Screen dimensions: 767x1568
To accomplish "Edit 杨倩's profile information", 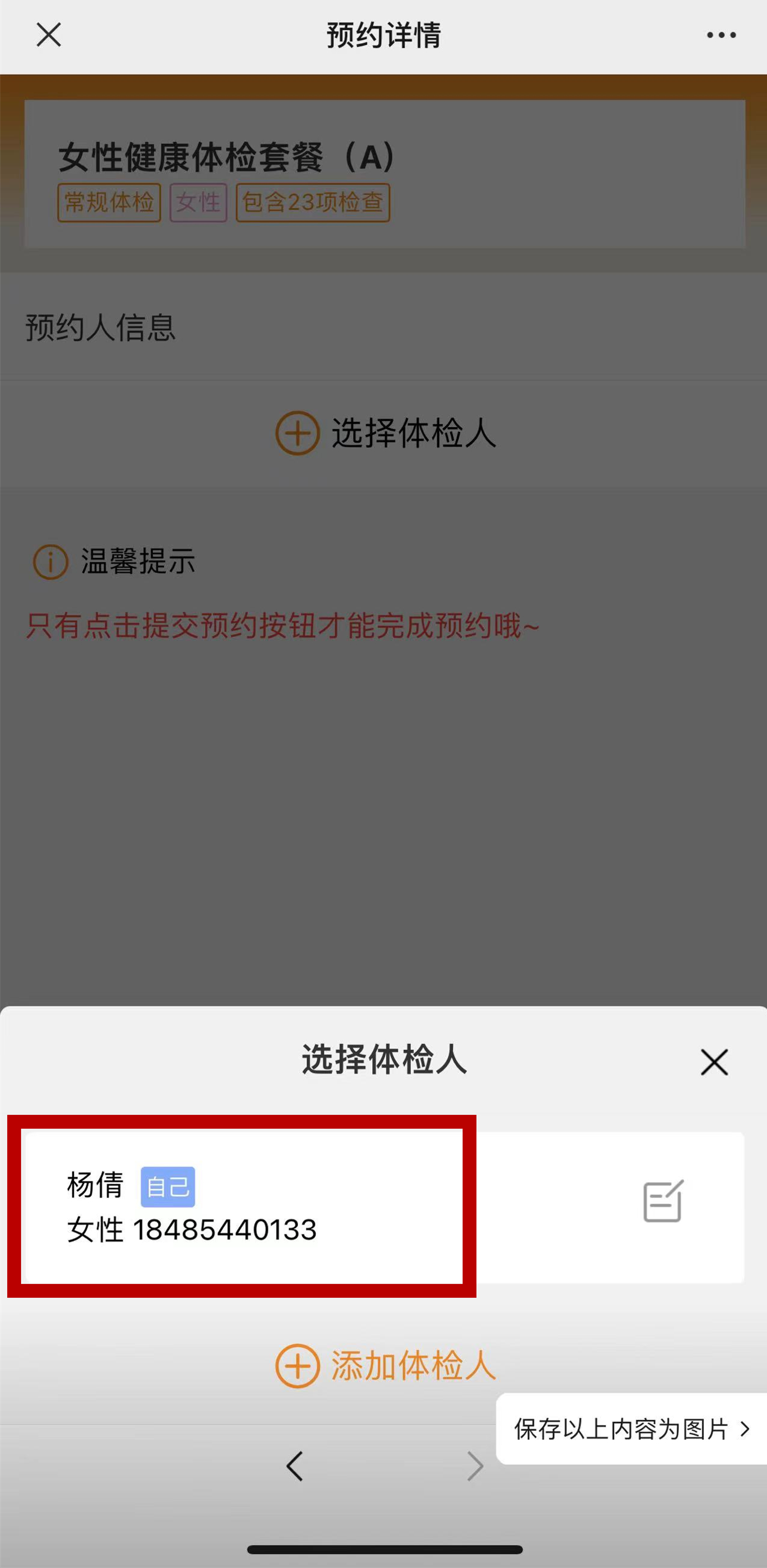I will click(x=664, y=1201).
